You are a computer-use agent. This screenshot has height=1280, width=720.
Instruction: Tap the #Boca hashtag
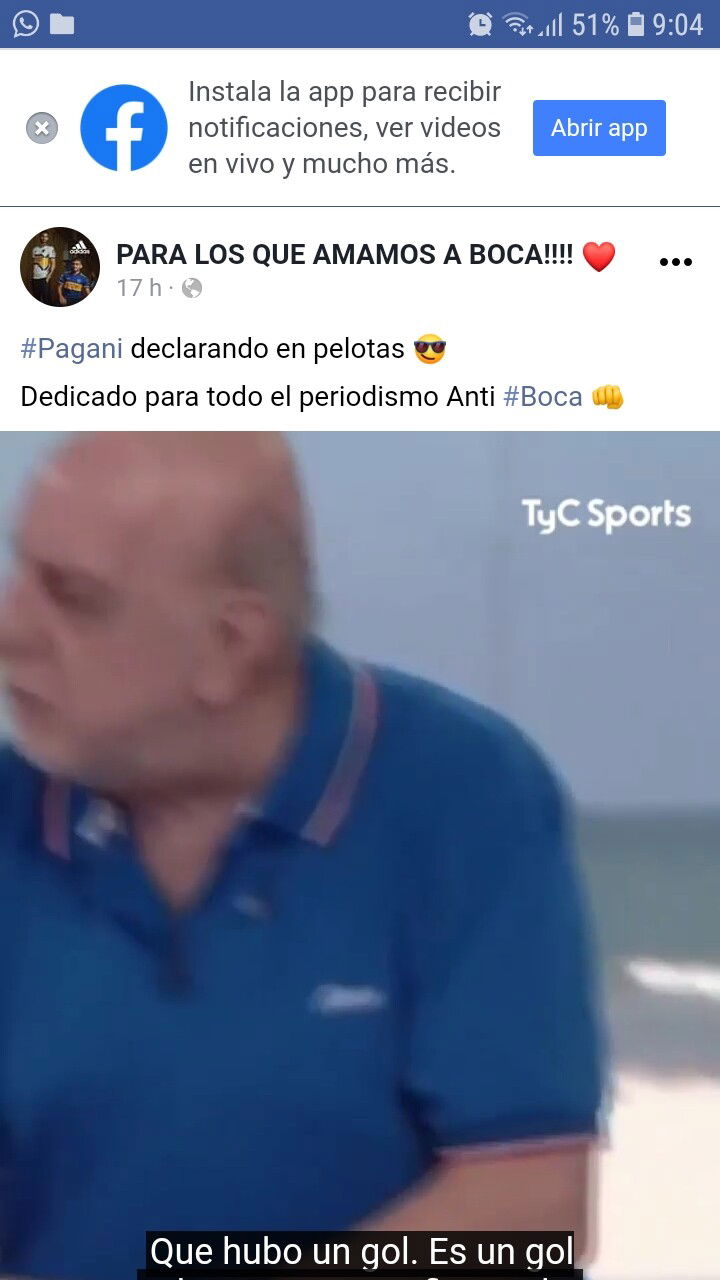(543, 396)
